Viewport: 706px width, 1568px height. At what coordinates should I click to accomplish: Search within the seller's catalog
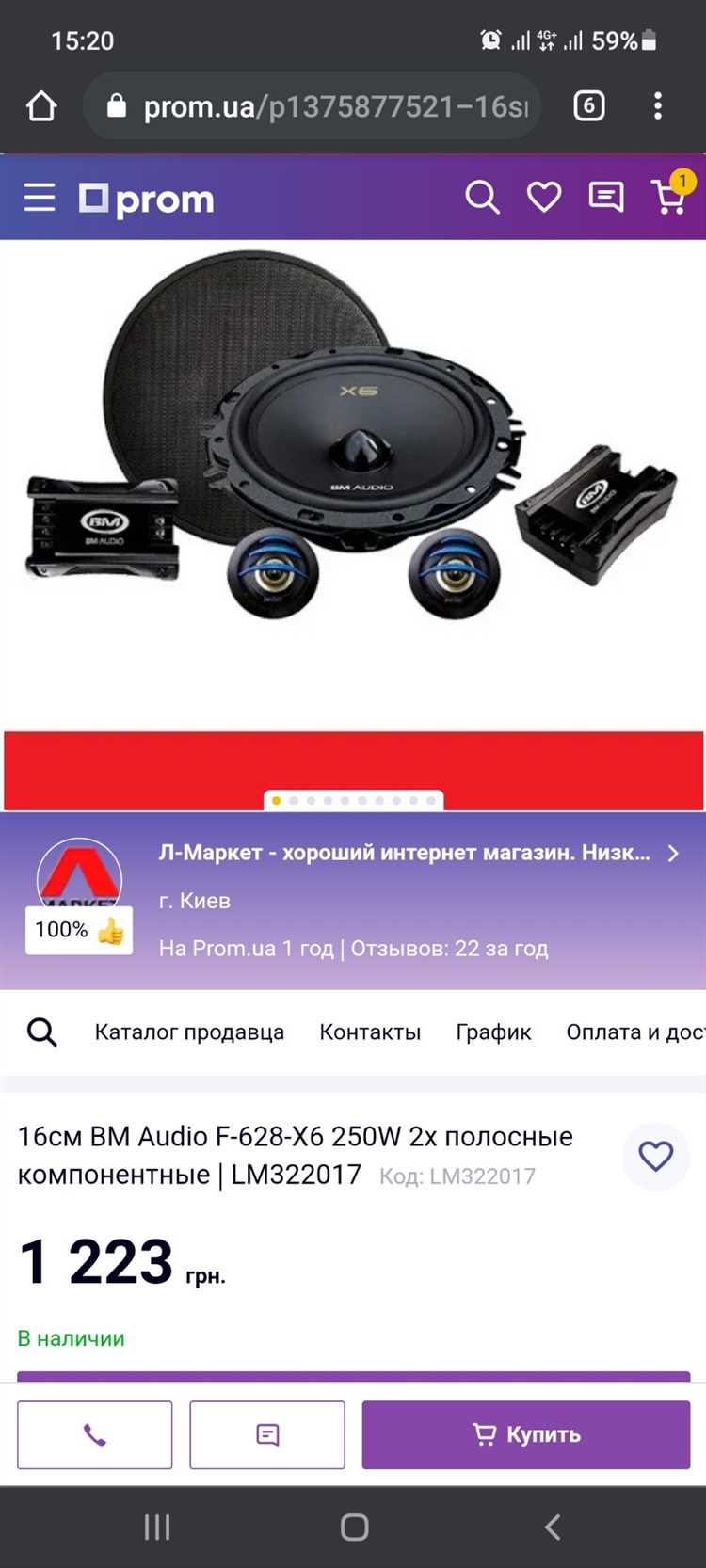[x=41, y=1032]
